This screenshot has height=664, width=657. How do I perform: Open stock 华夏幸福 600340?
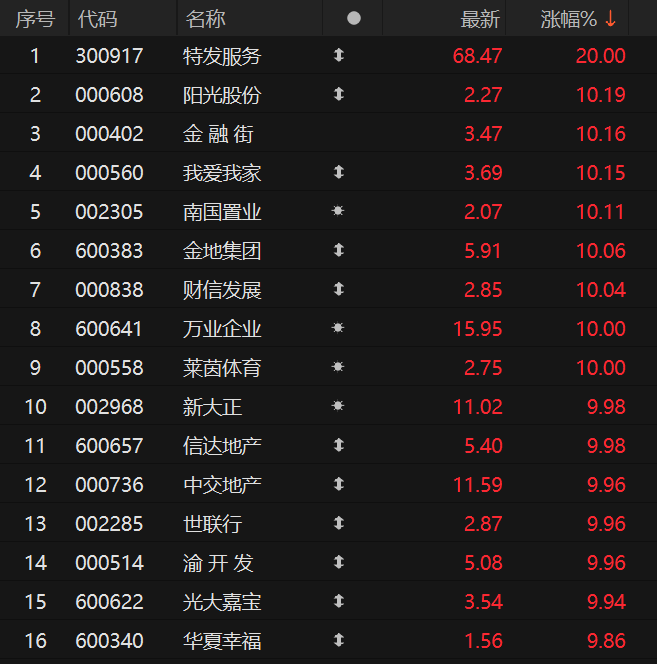pyautogui.click(x=222, y=641)
